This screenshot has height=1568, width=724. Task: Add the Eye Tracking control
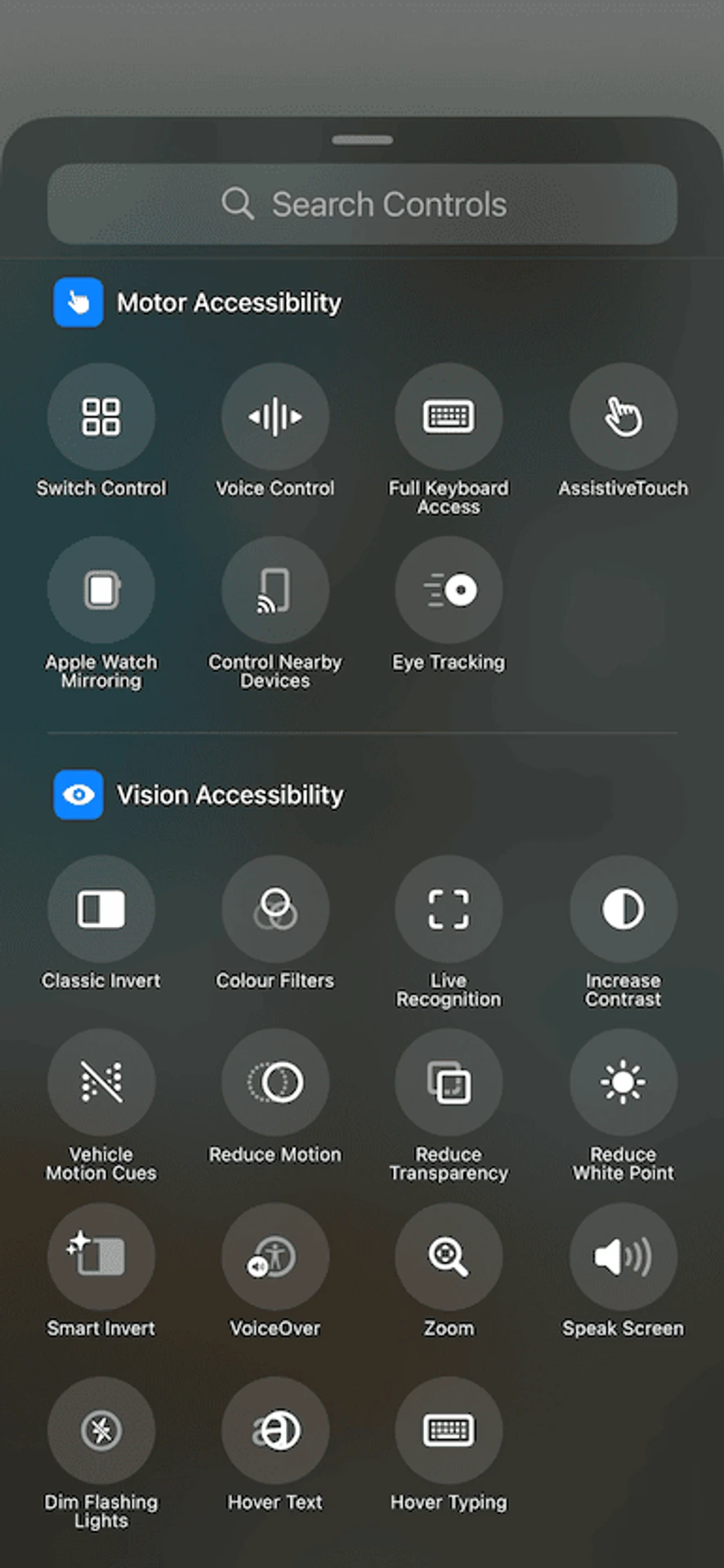(449, 590)
